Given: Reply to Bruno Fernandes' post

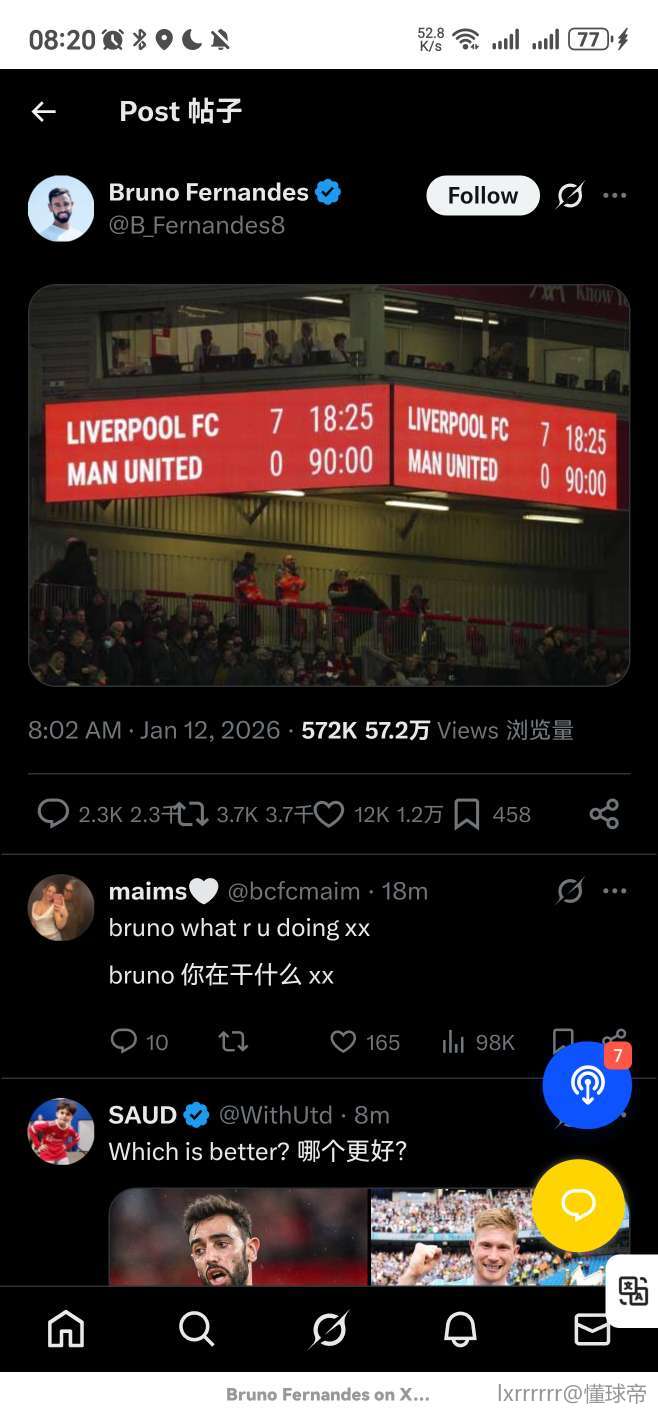Looking at the screenshot, I should coord(53,814).
